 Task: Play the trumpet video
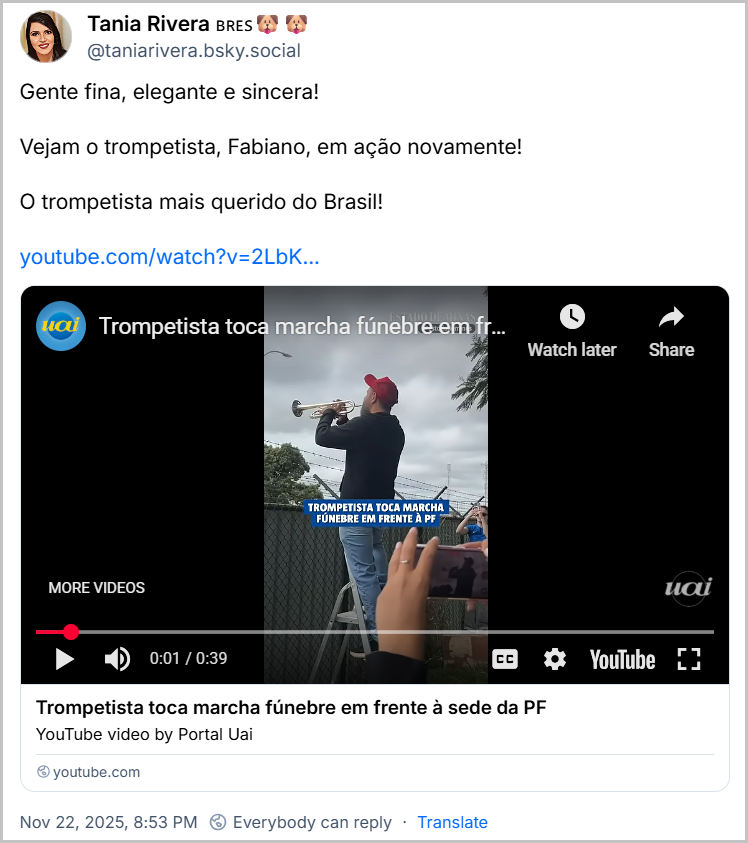pyautogui.click(x=64, y=659)
